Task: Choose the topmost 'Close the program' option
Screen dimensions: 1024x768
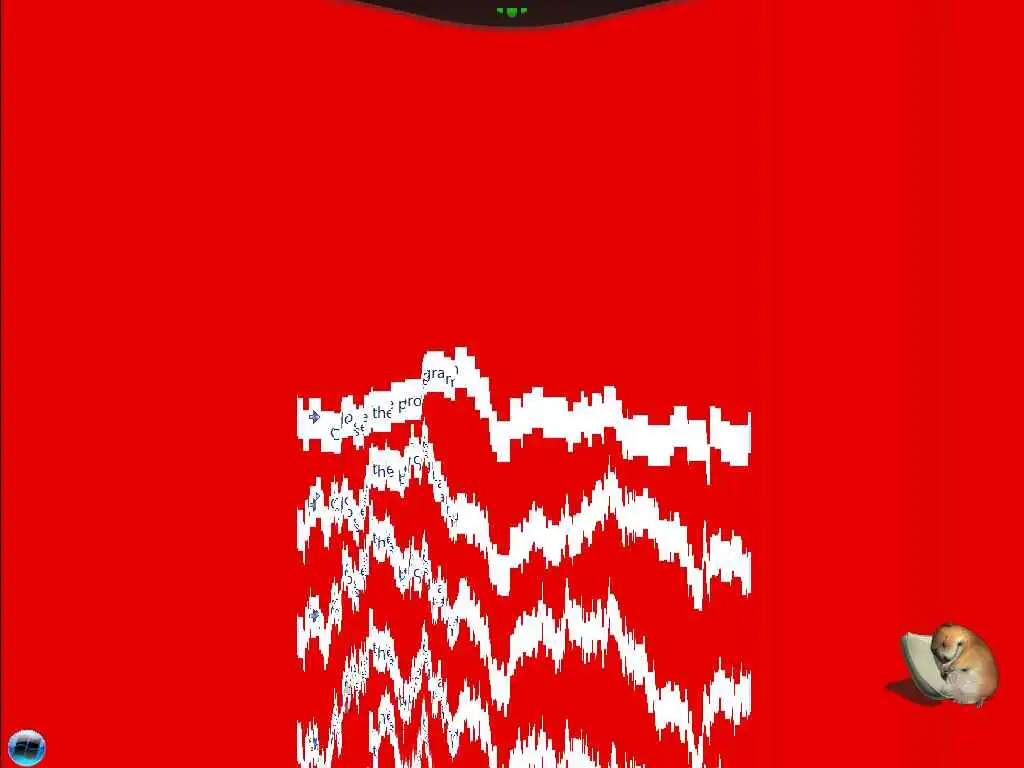Action: [x=390, y=411]
